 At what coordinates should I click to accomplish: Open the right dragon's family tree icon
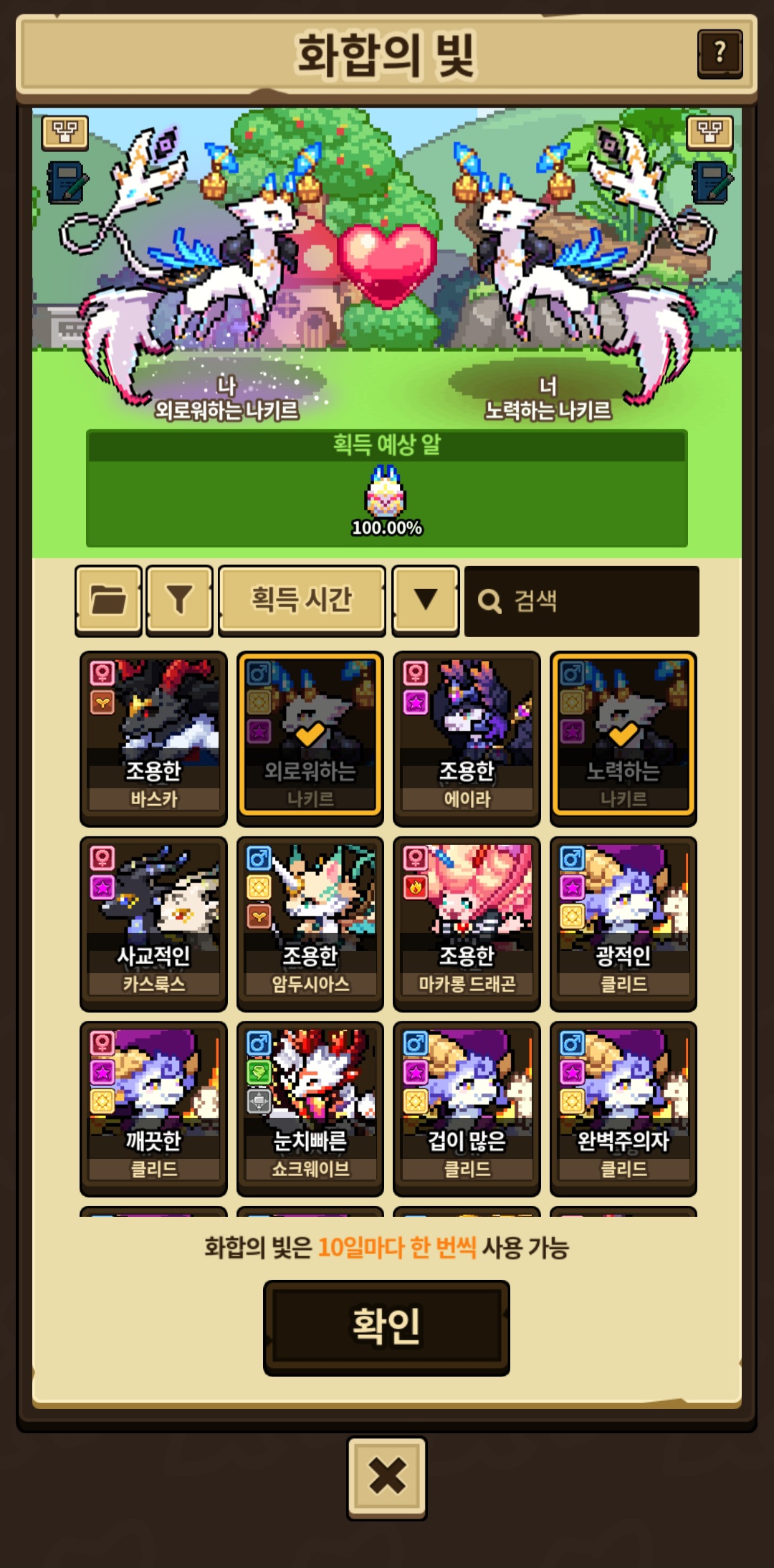(x=709, y=133)
